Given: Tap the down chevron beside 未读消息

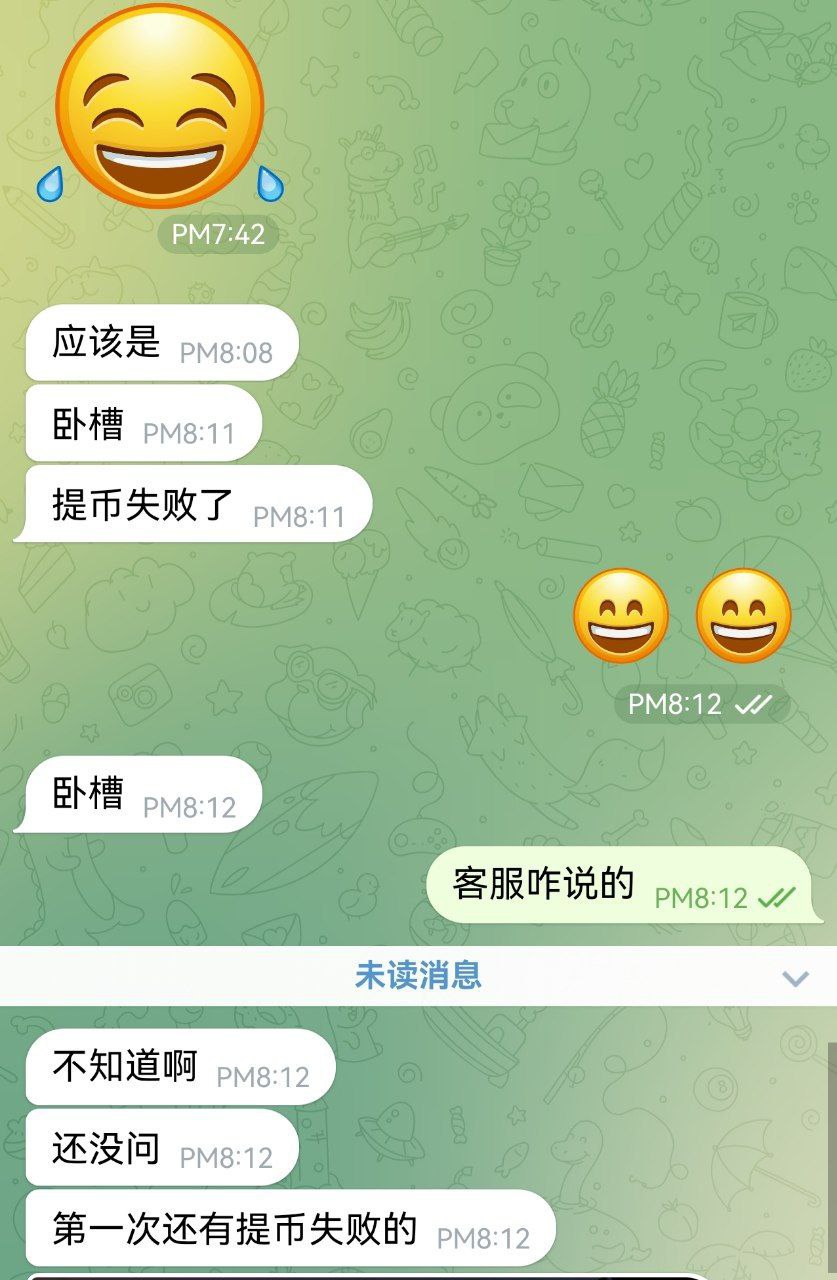Looking at the screenshot, I should tap(795, 978).
